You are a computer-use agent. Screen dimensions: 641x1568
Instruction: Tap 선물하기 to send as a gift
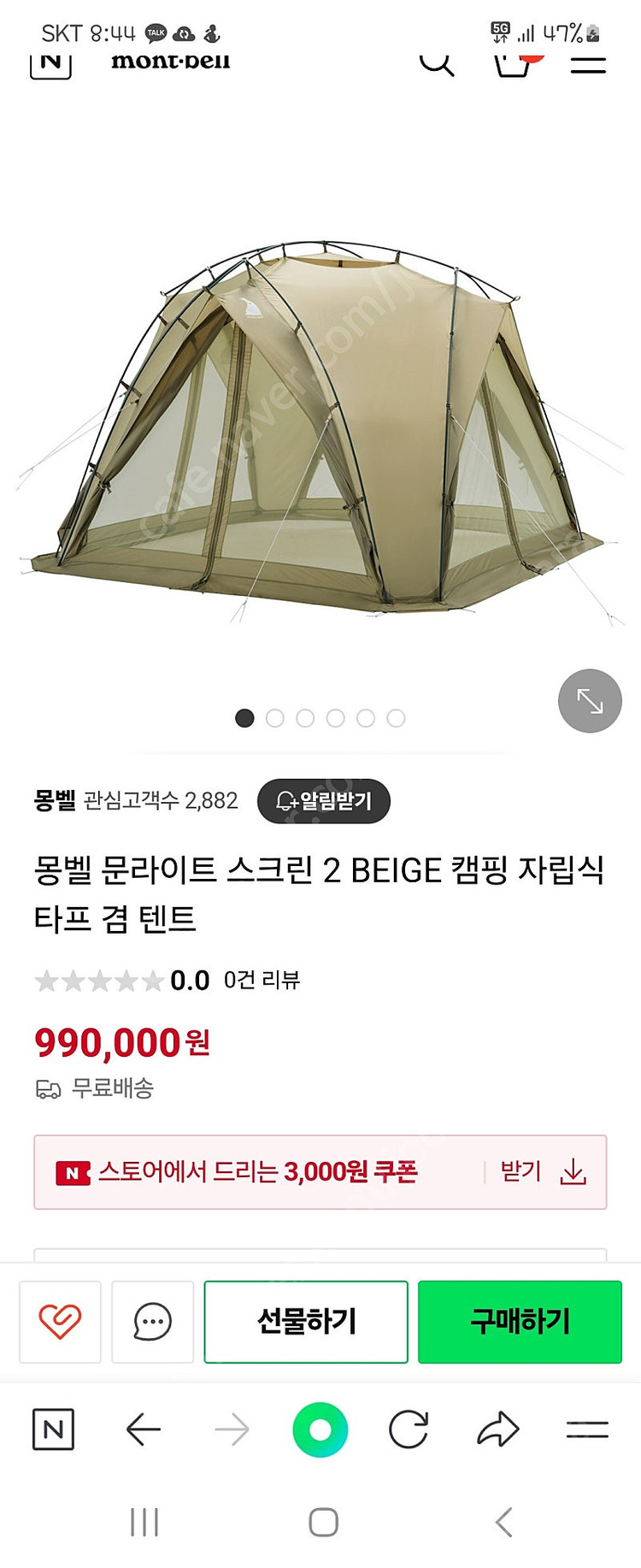point(305,1321)
